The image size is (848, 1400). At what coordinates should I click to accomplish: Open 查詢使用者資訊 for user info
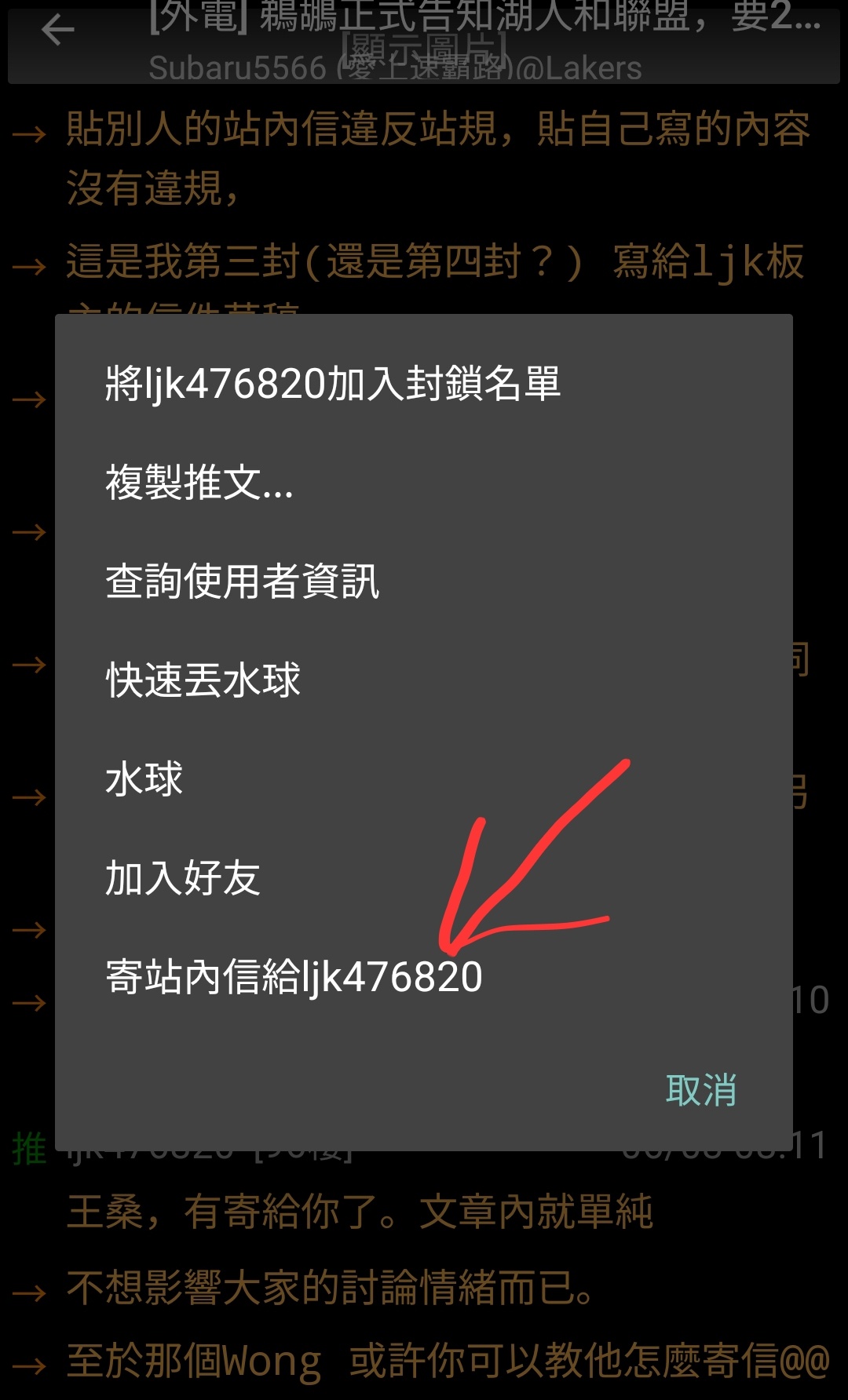coord(424,582)
